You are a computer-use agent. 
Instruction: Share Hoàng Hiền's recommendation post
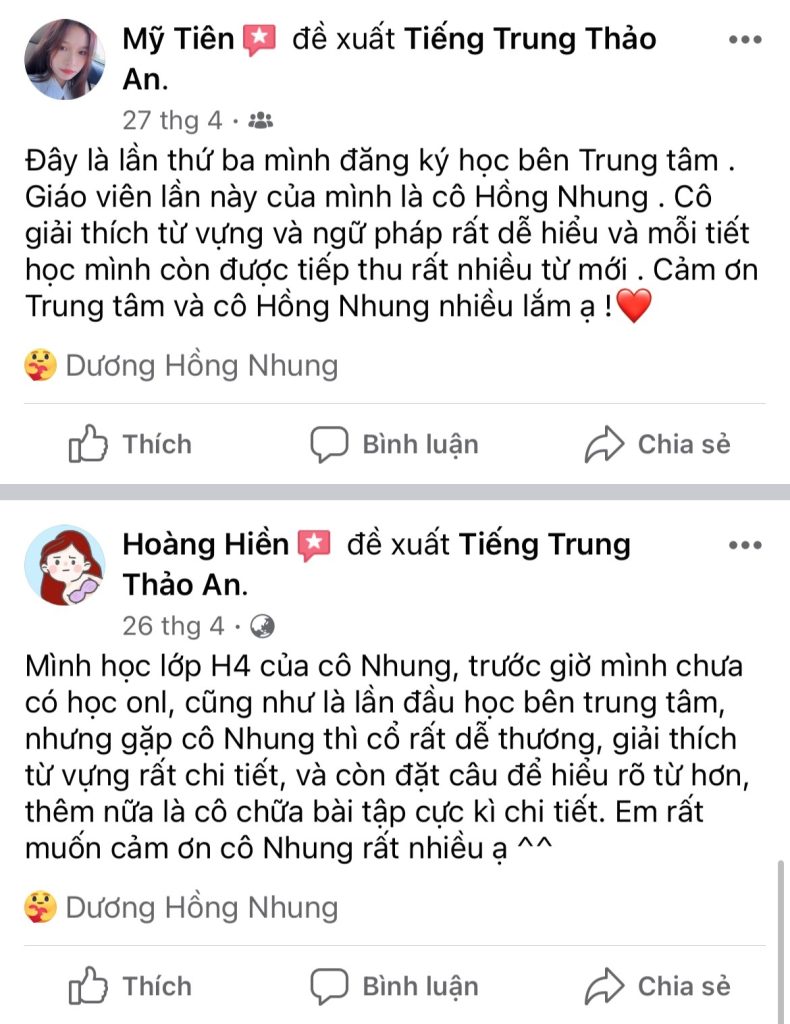658,986
